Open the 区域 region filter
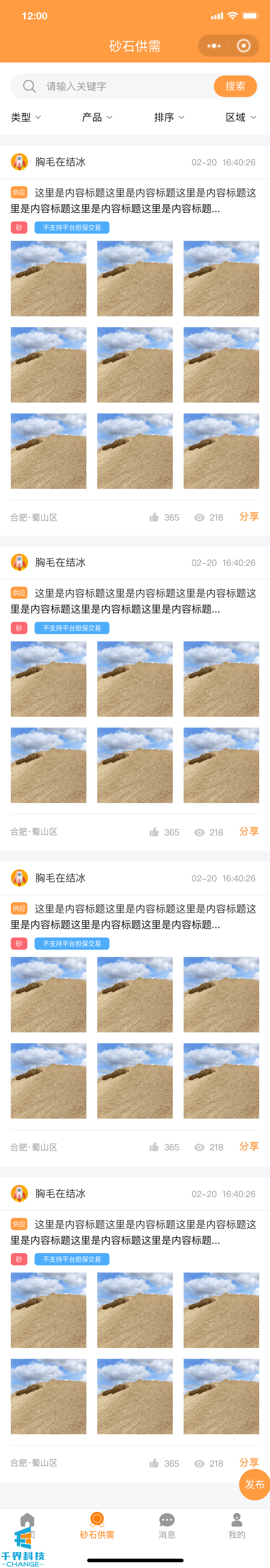Image resolution: width=270 pixels, height=1568 pixels. [241, 118]
